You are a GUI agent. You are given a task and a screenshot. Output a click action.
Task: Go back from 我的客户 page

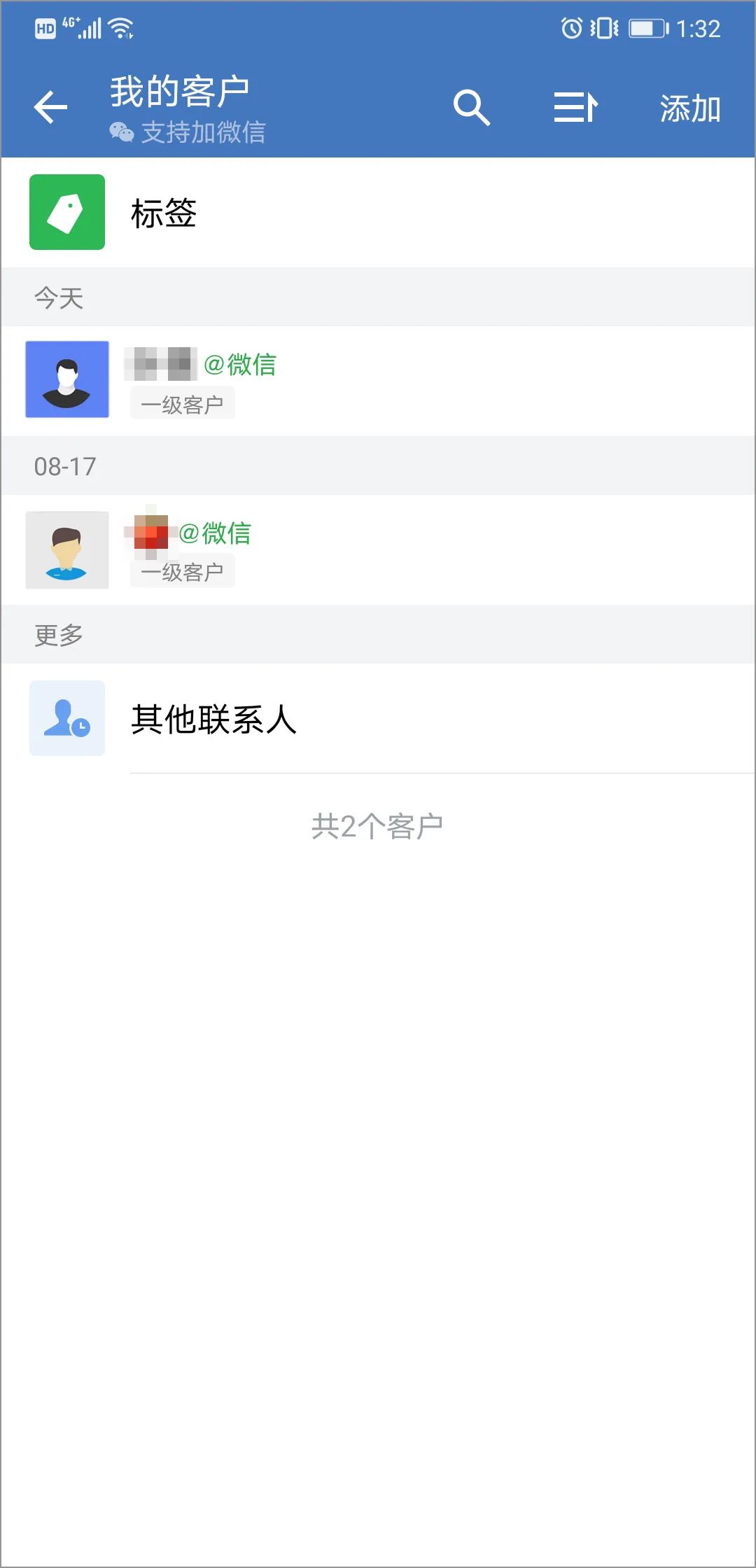[x=51, y=108]
